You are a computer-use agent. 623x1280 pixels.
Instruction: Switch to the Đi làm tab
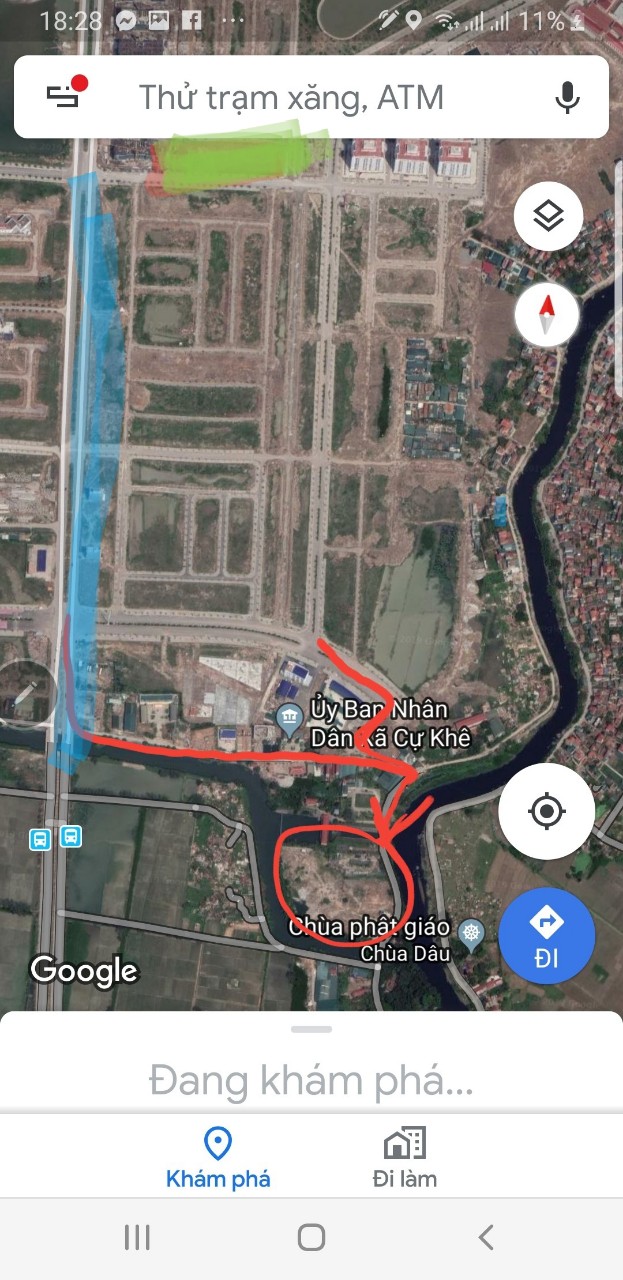(x=404, y=1157)
